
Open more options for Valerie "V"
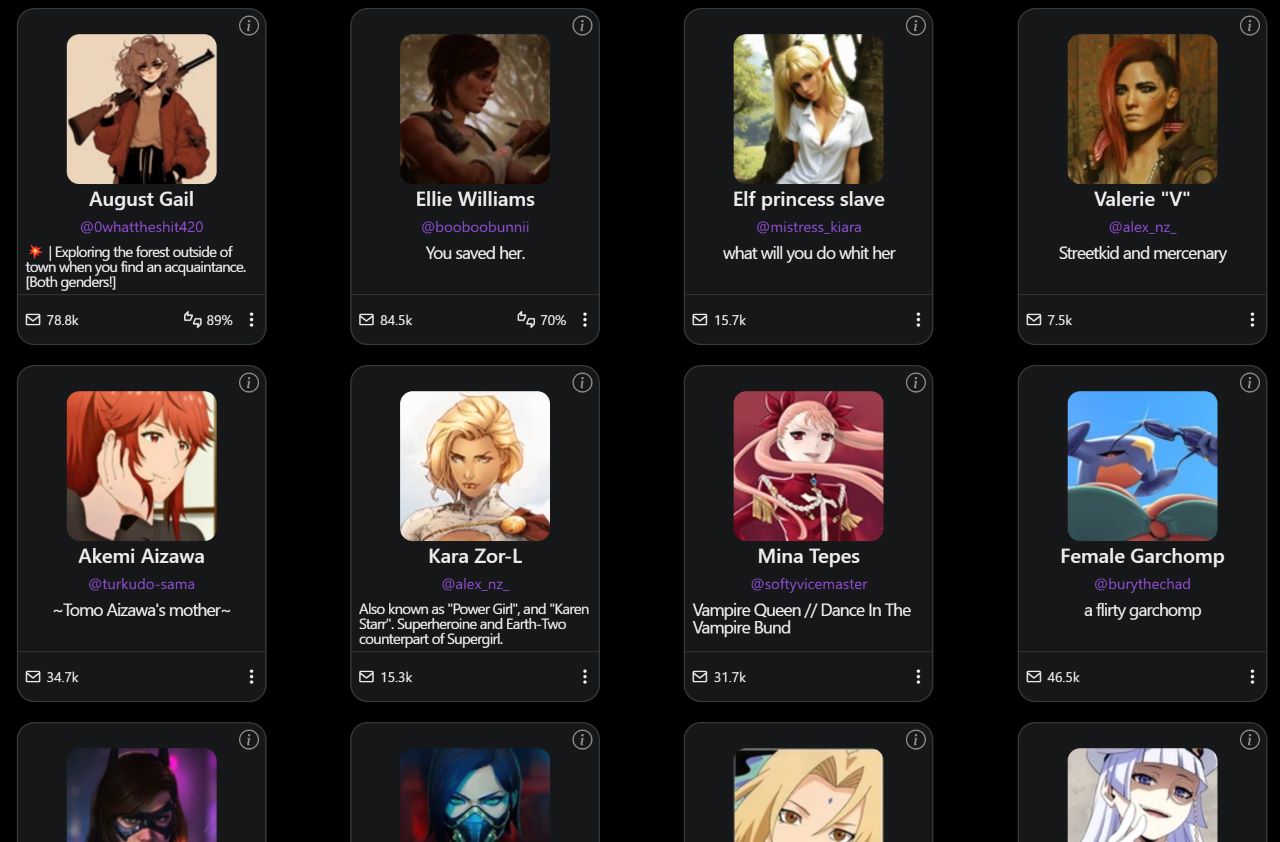coord(1252,320)
